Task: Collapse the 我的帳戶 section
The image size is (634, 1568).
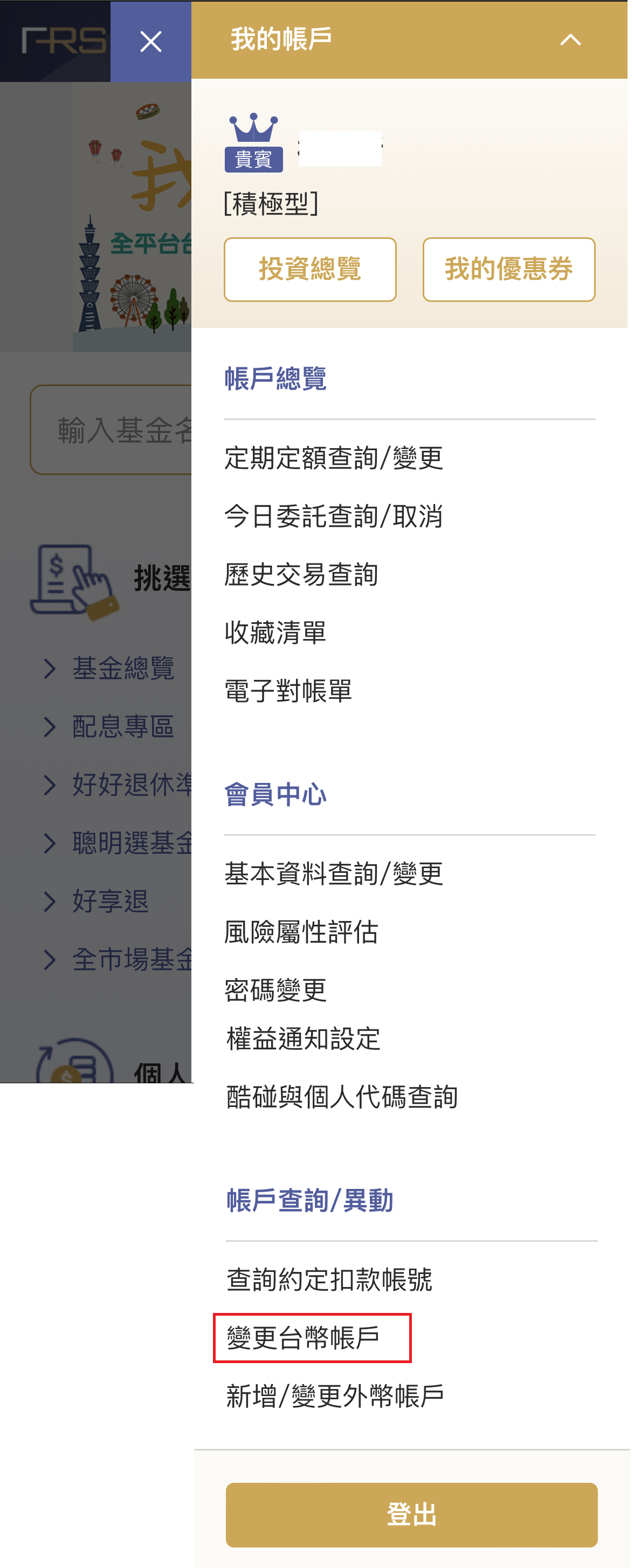Action: pyautogui.click(x=569, y=40)
